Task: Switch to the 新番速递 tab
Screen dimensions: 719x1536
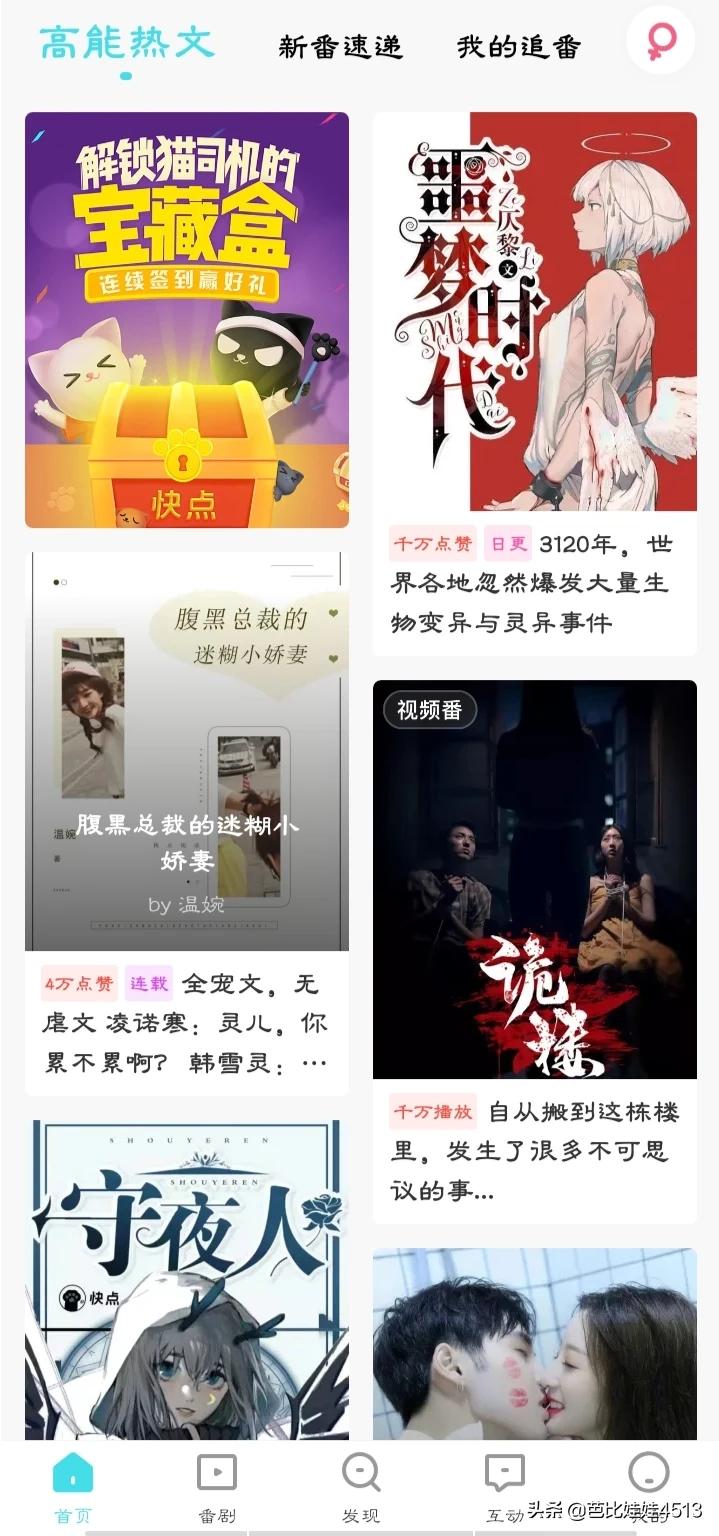Action: pos(340,47)
